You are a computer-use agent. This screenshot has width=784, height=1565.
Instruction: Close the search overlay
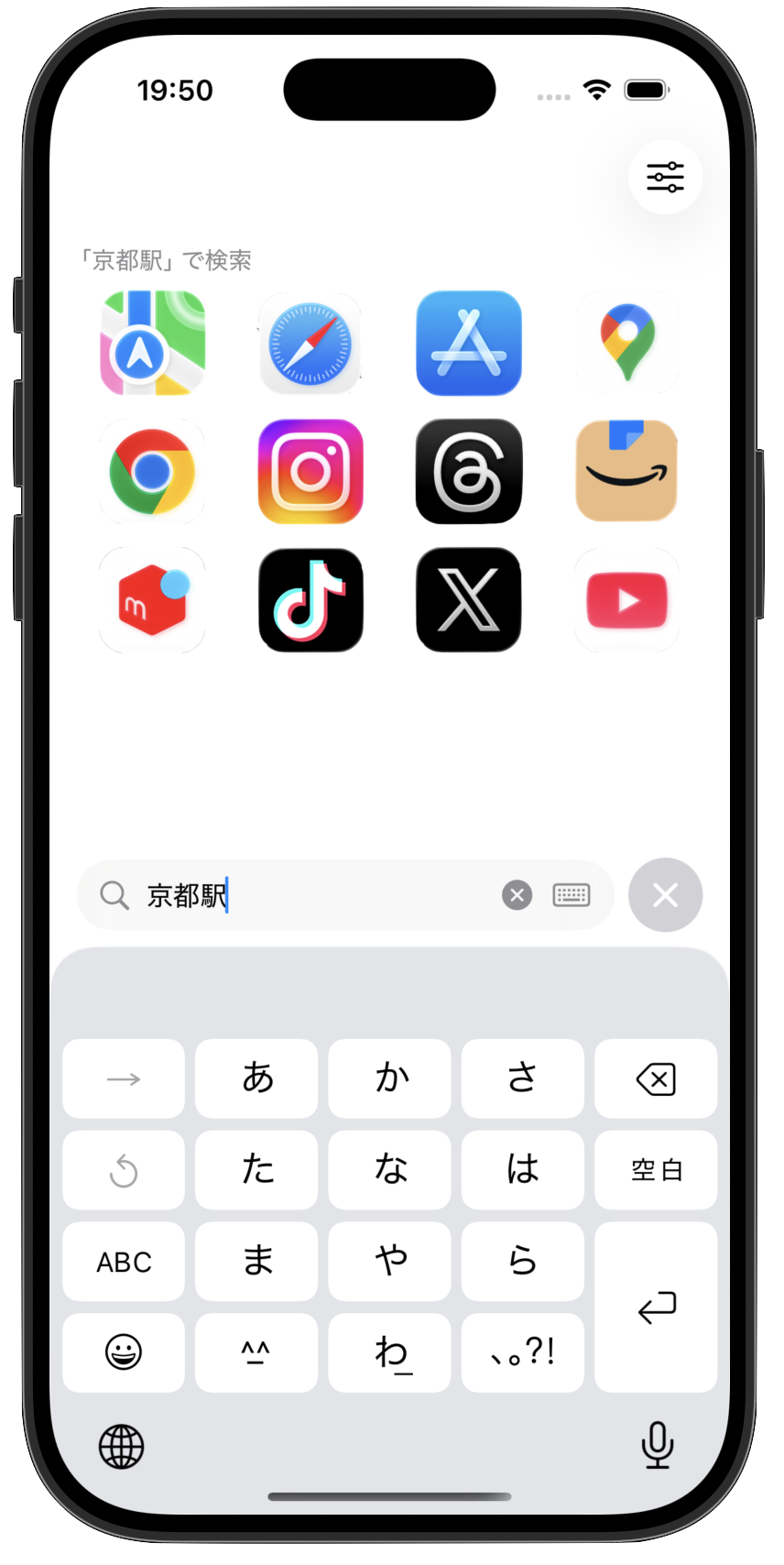(x=665, y=895)
